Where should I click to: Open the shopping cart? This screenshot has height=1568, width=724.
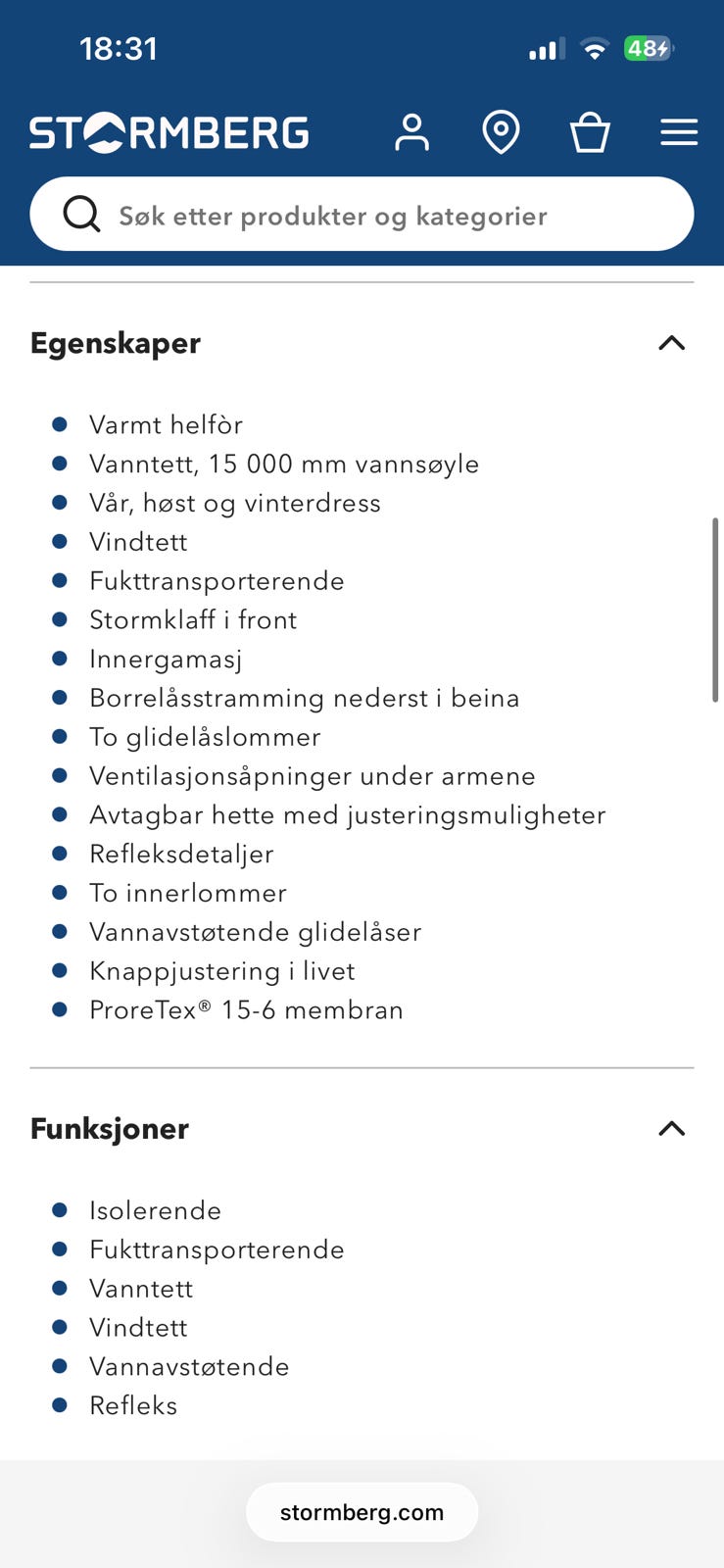click(x=589, y=132)
